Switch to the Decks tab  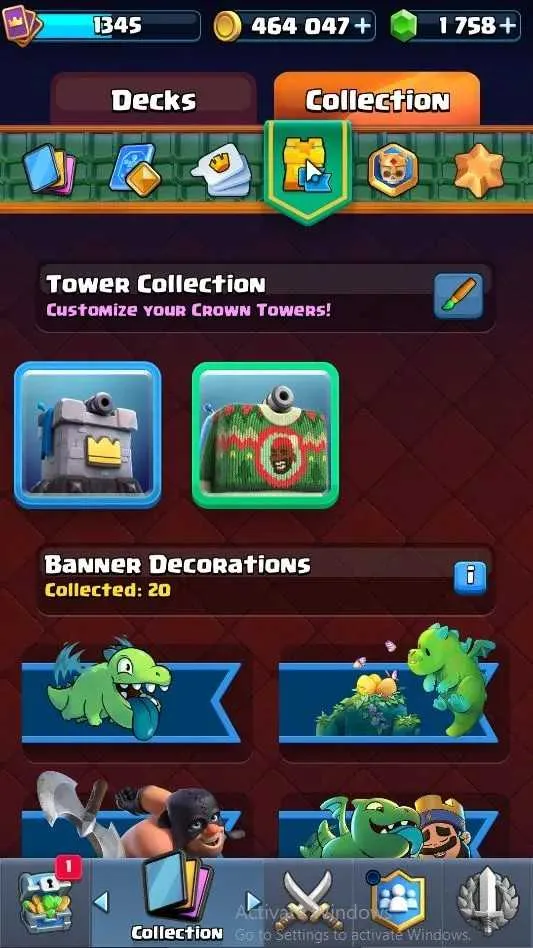pos(153,99)
